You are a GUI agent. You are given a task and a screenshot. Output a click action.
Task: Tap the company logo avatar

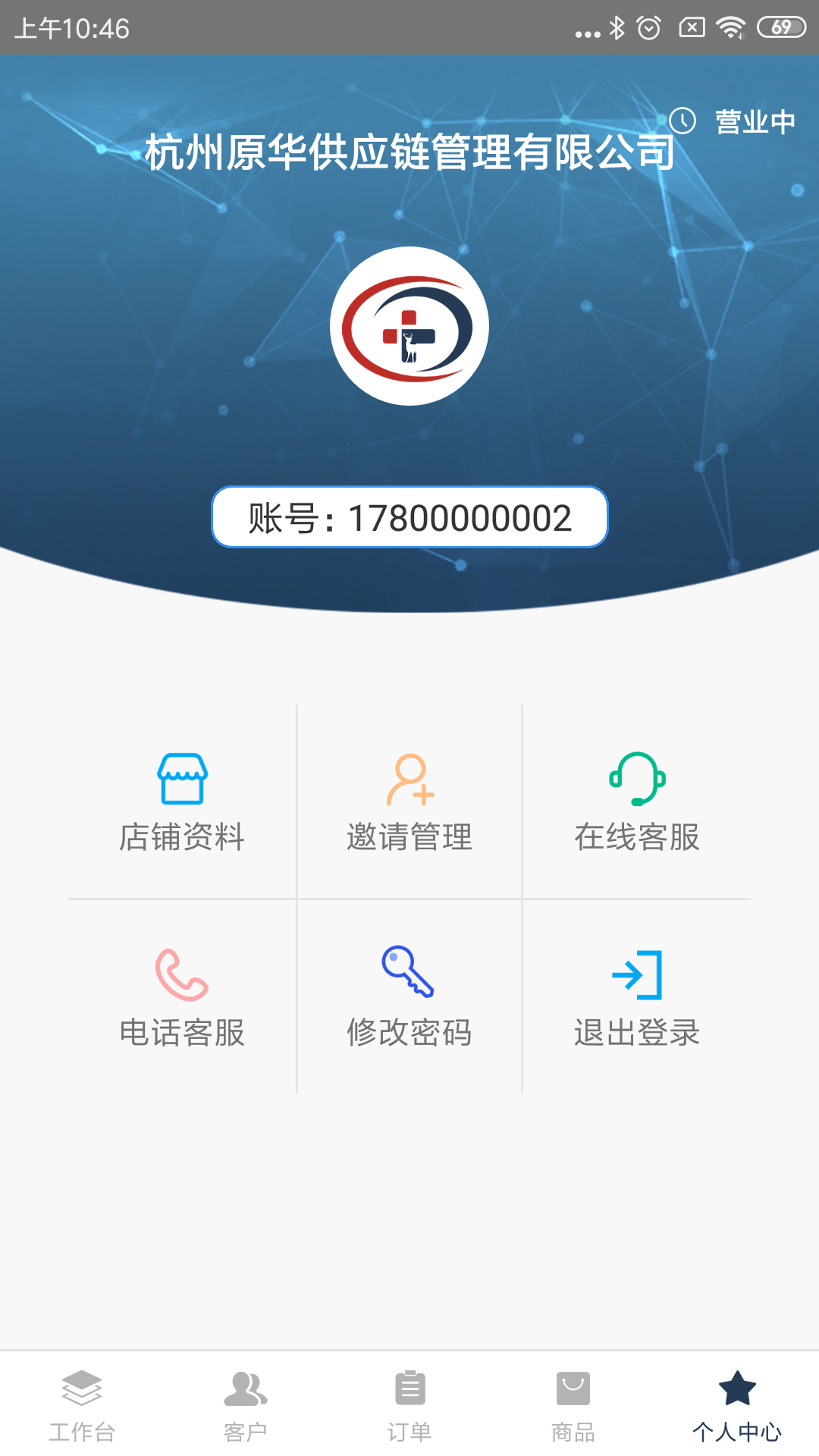coord(409,326)
